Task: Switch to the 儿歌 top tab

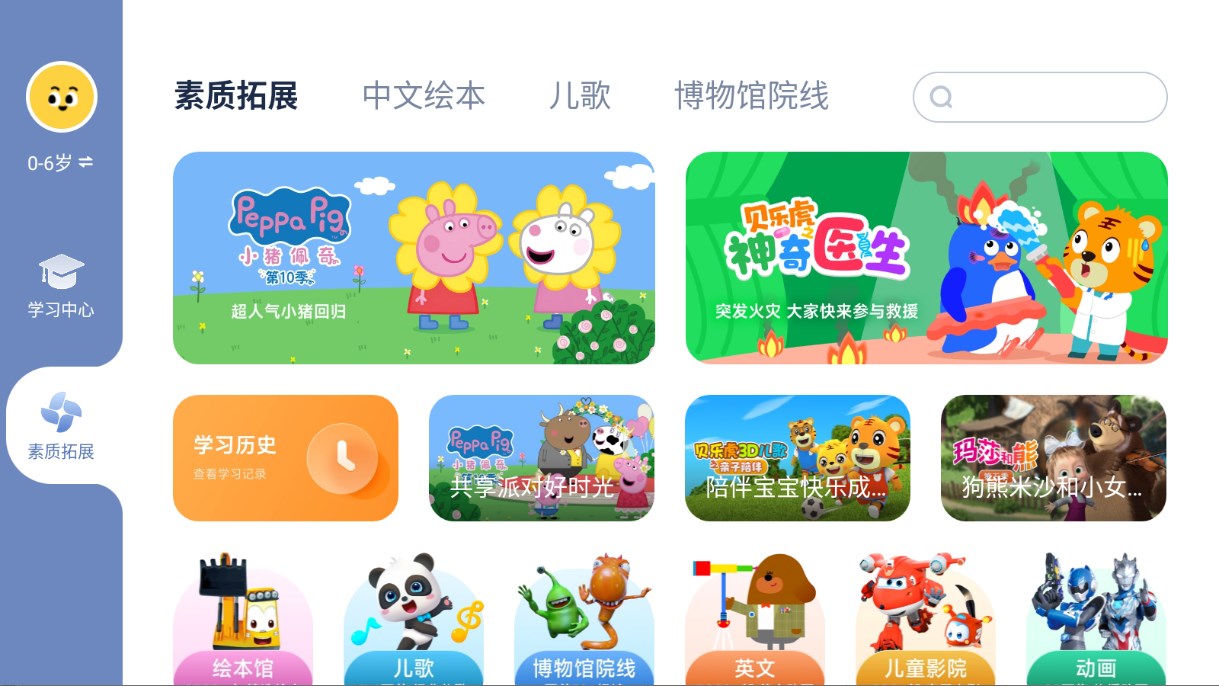Action: (579, 96)
